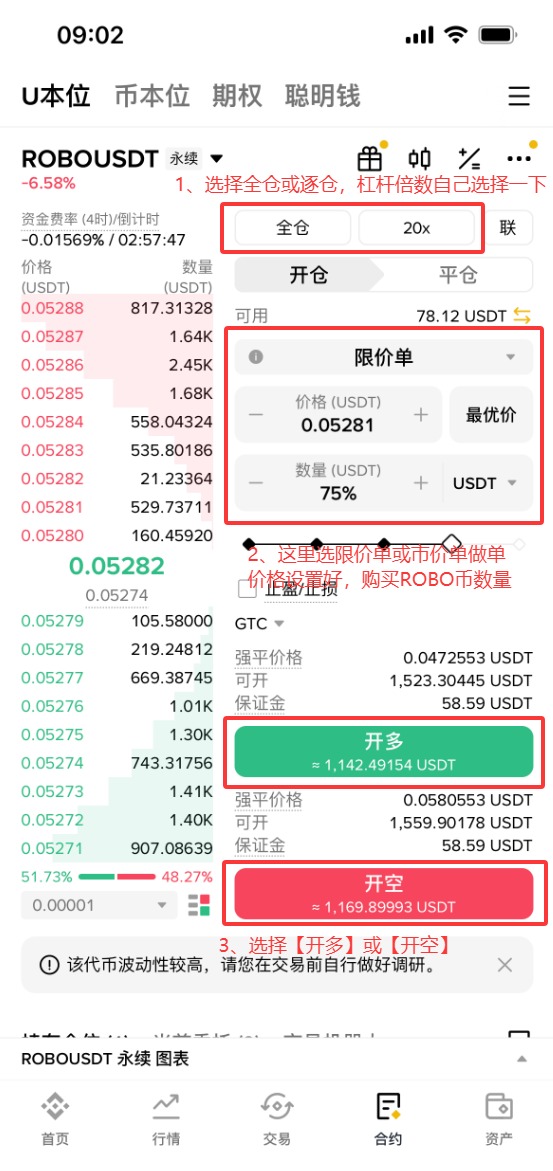The image size is (553, 1171).
Task: Open the hamburger menu
Action: [x=519, y=96]
